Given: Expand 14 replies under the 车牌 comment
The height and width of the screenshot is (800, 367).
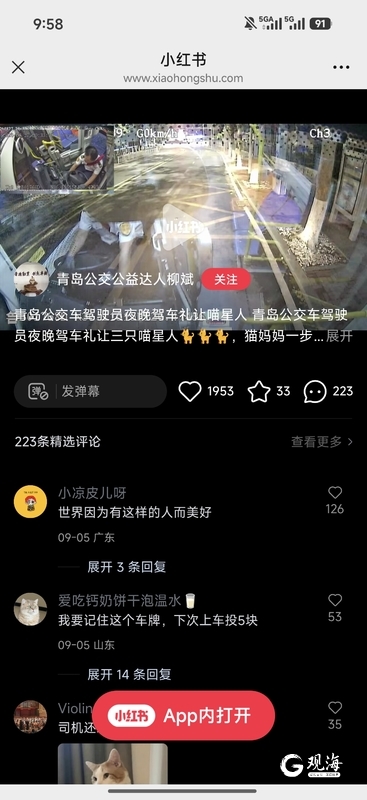Looking at the screenshot, I should click(129, 674).
